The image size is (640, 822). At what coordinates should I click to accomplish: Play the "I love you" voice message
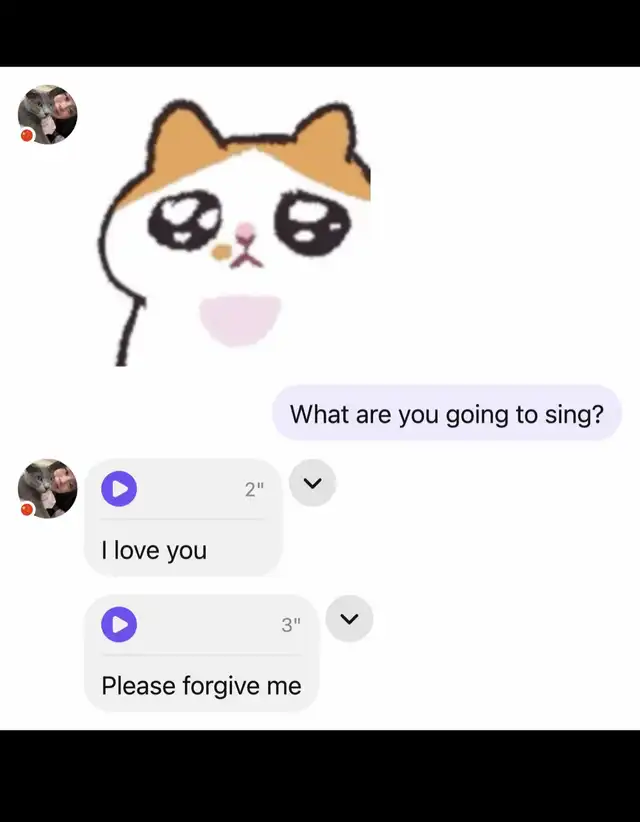click(119, 489)
